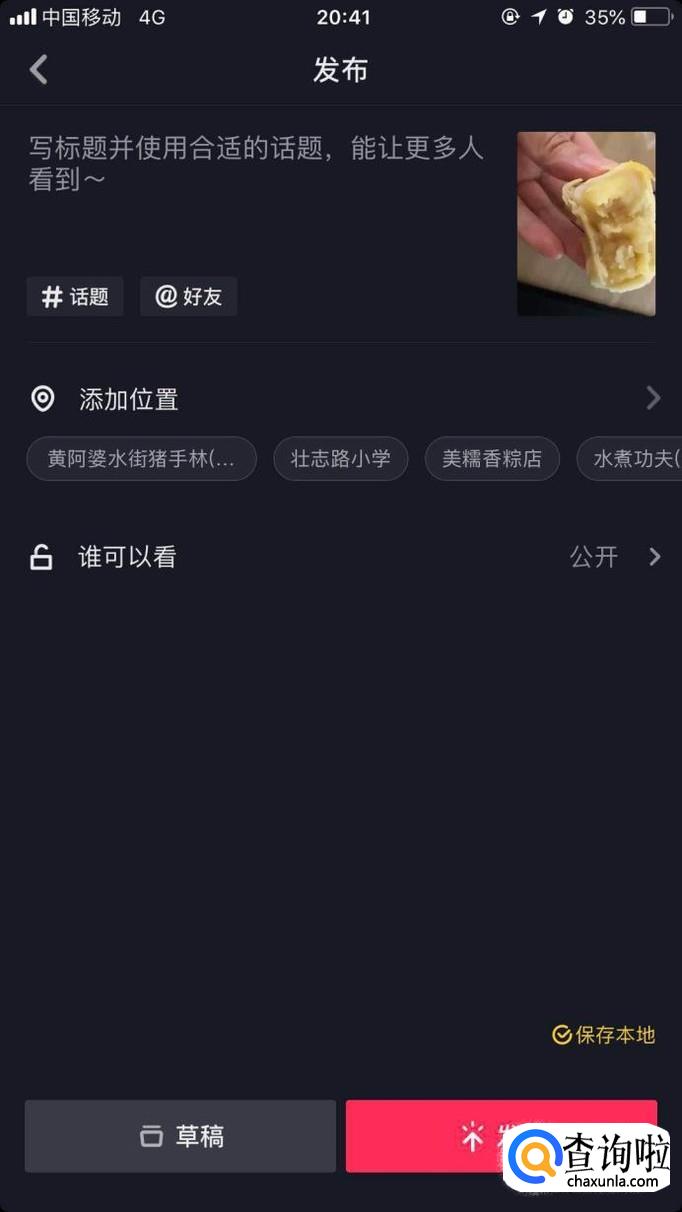Open the video cover thumbnail

(586, 224)
